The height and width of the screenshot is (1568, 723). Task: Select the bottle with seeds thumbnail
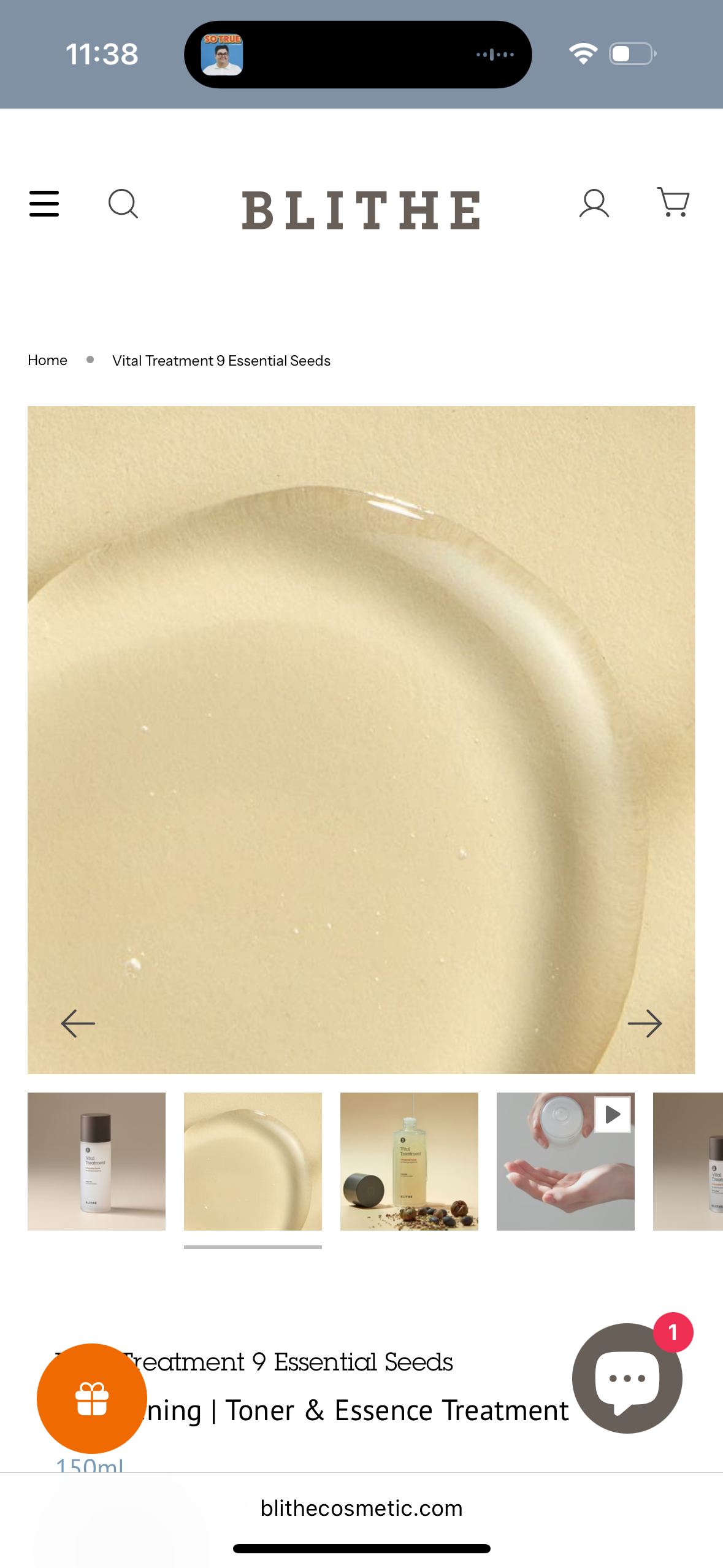click(409, 1161)
